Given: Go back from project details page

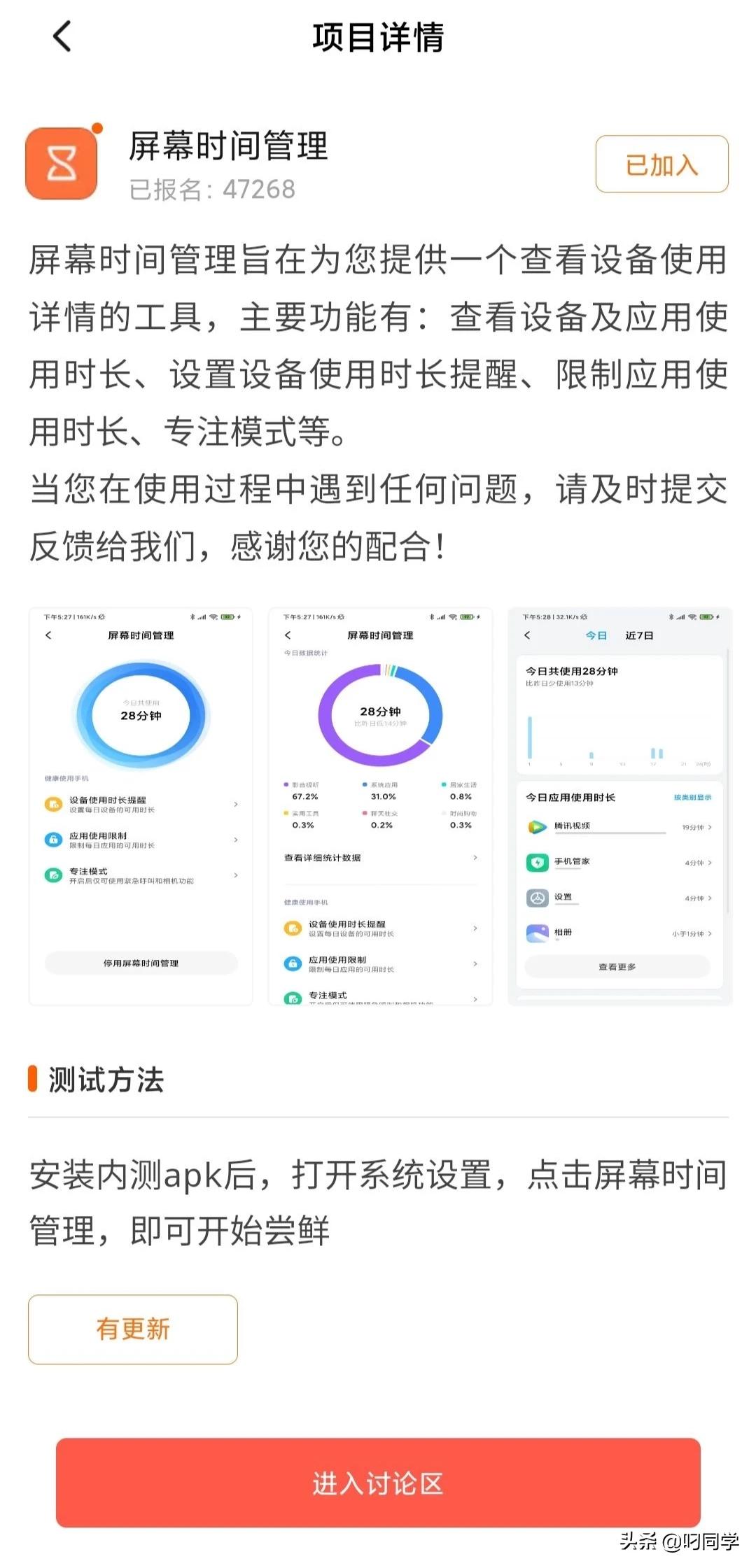Looking at the screenshot, I should pyautogui.click(x=62, y=36).
